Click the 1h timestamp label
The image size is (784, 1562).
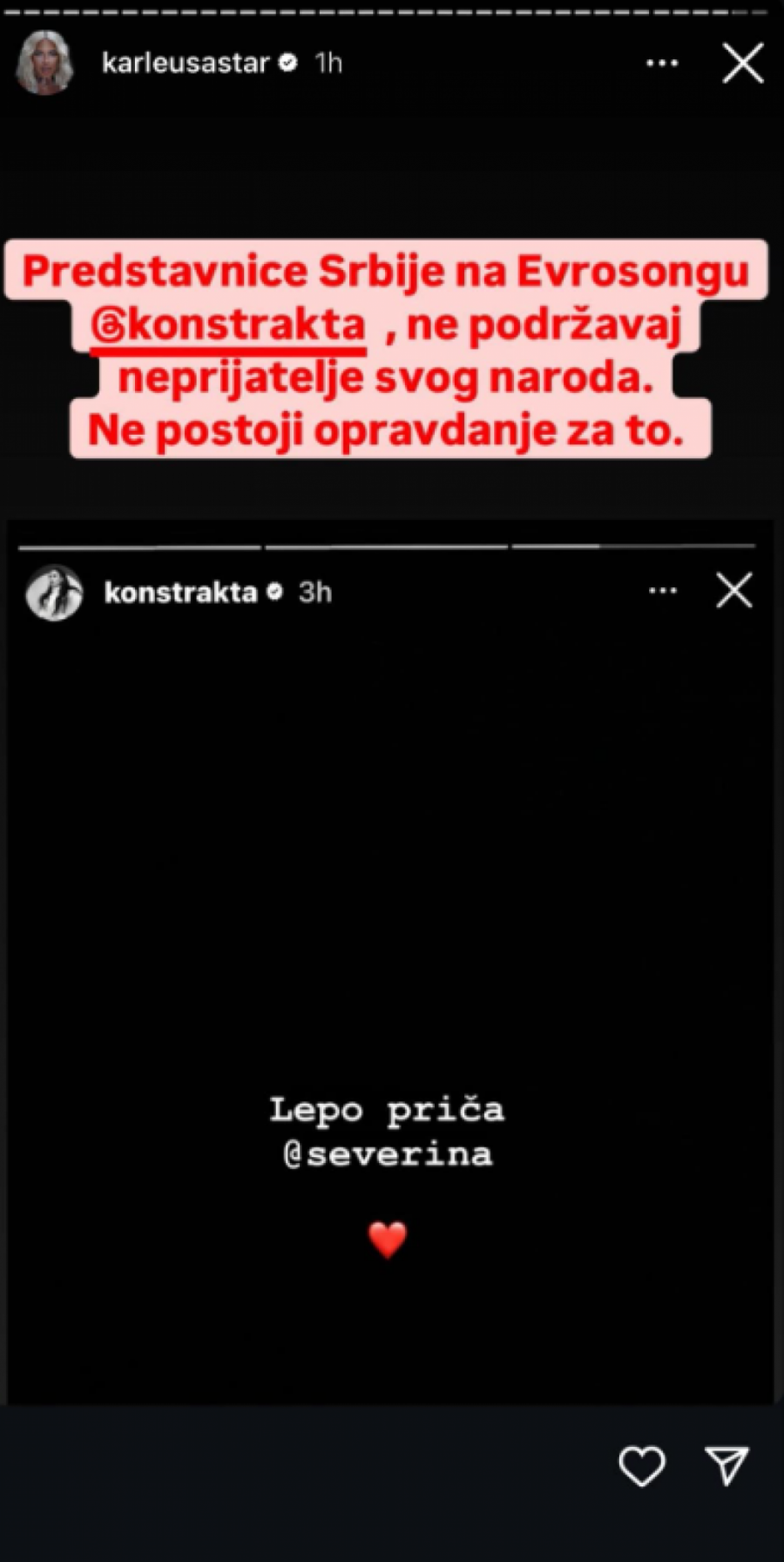click(x=328, y=62)
